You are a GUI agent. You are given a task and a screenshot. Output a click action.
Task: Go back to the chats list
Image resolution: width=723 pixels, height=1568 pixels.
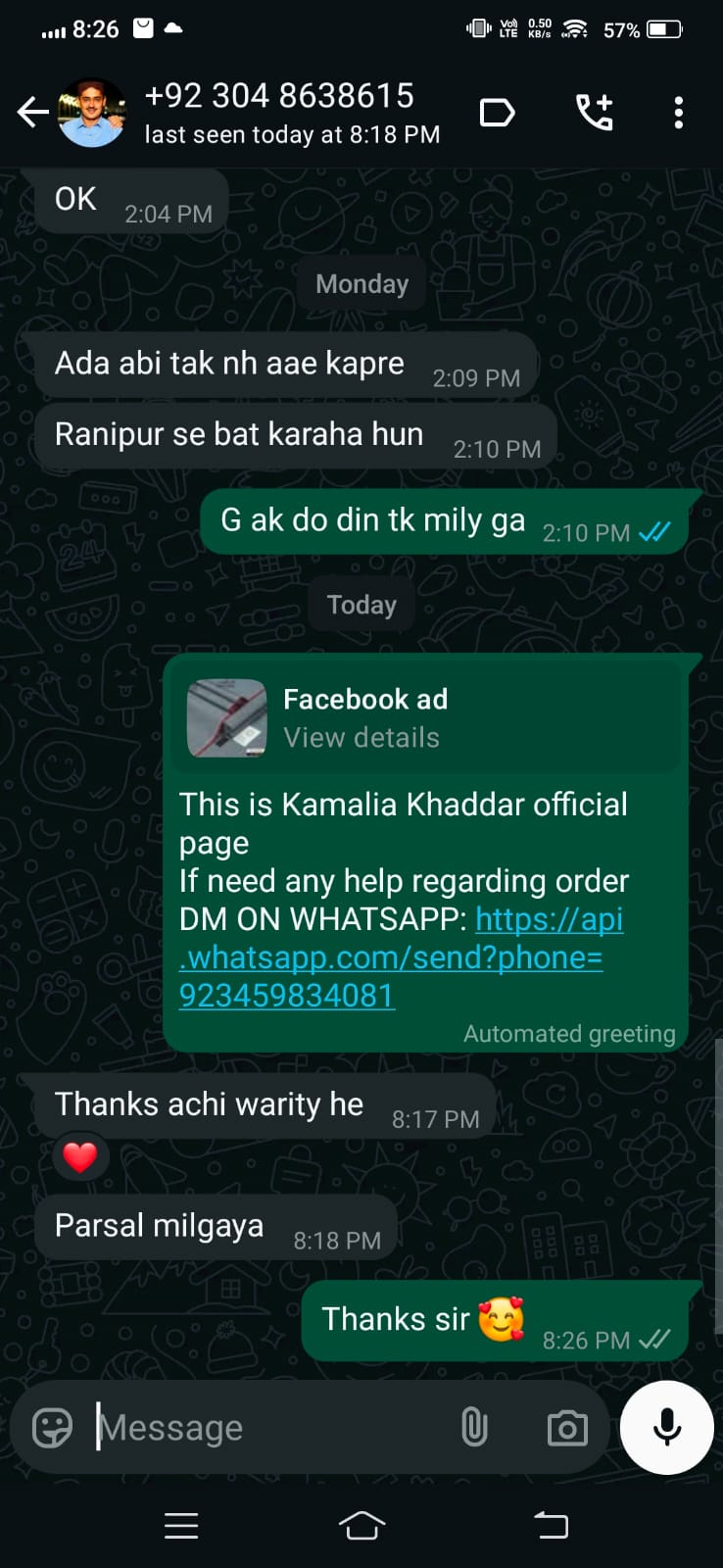[x=32, y=113]
